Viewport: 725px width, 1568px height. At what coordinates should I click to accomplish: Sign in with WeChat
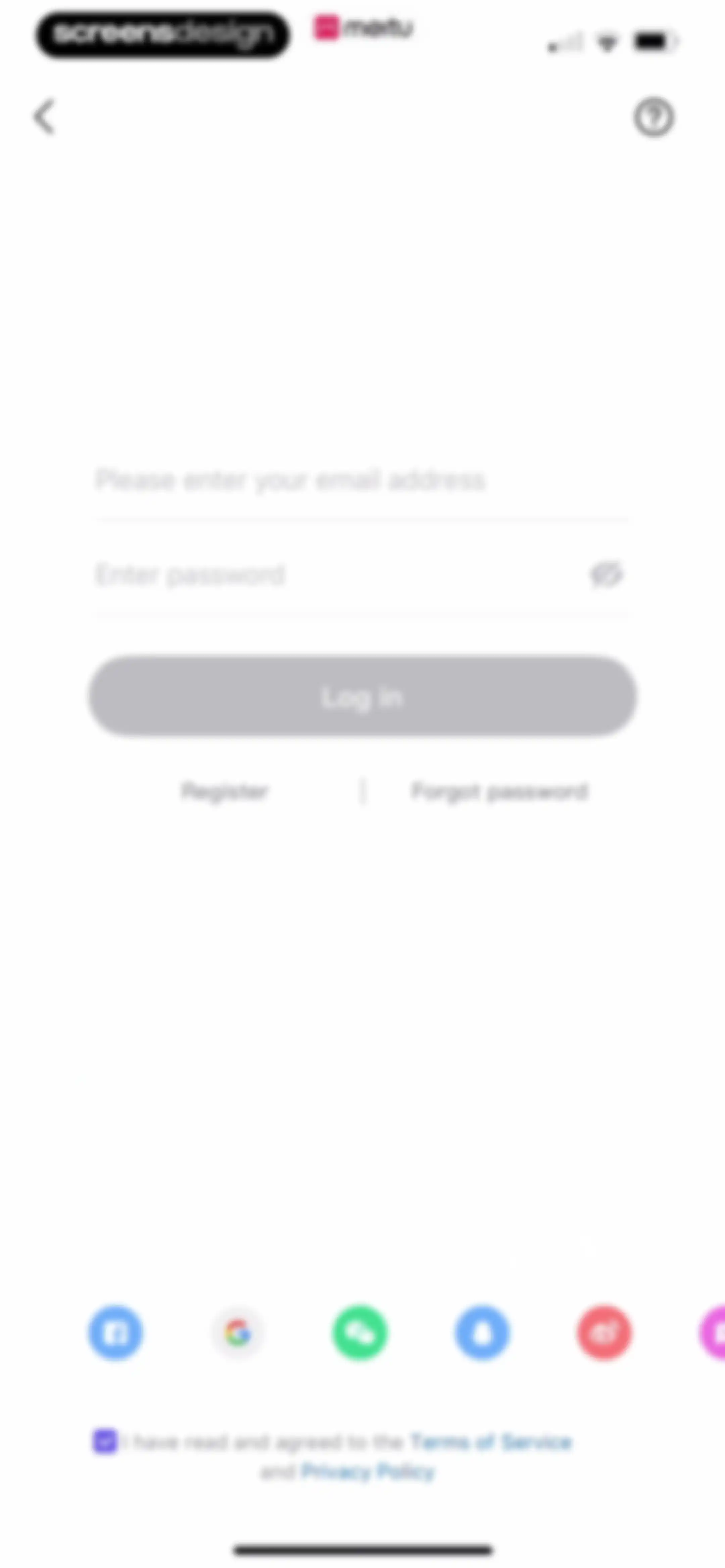click(360, 1332)
